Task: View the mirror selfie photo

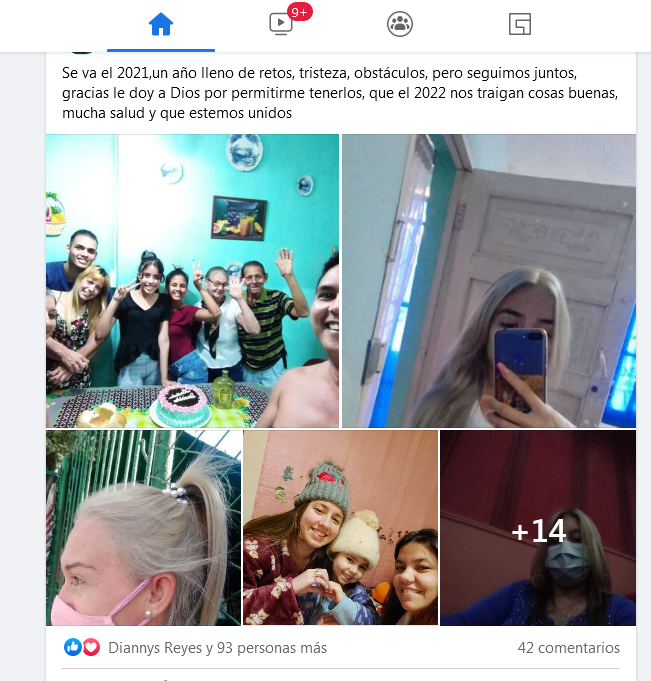Action: tap(489, 281)
